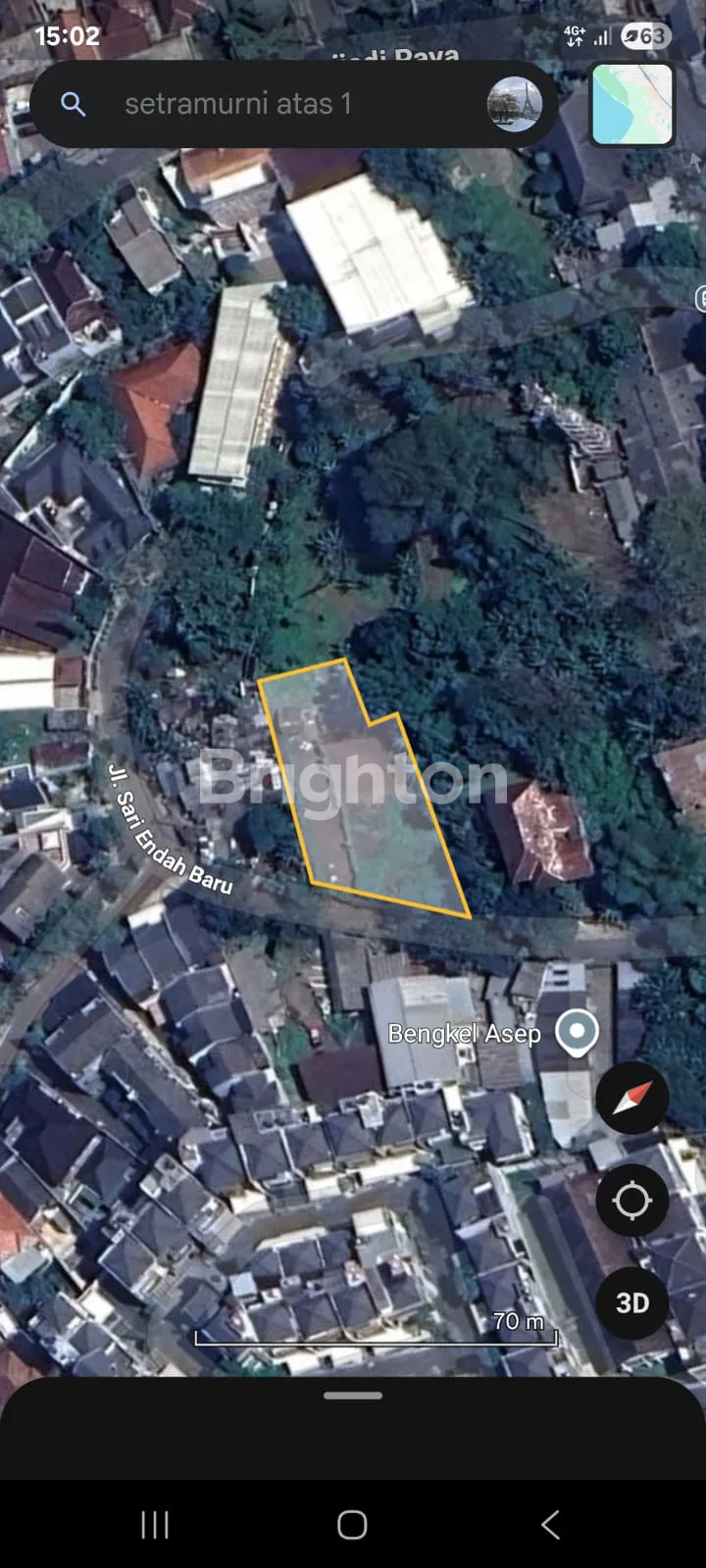Switch the view to 3D
Screen dimensions: 706x1568
click(632, 1302)
